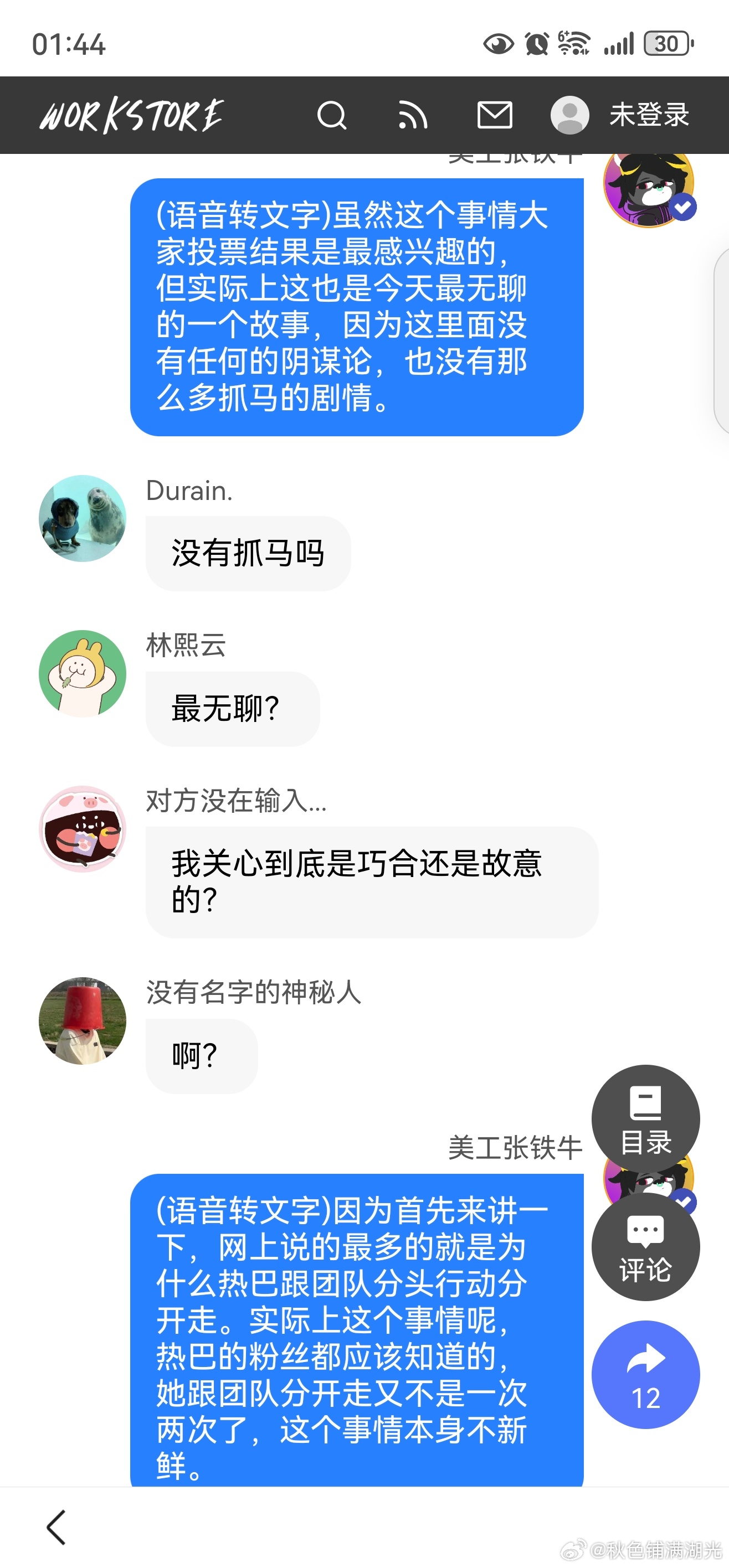Tap the 未登录 login text

pos(650,116)
